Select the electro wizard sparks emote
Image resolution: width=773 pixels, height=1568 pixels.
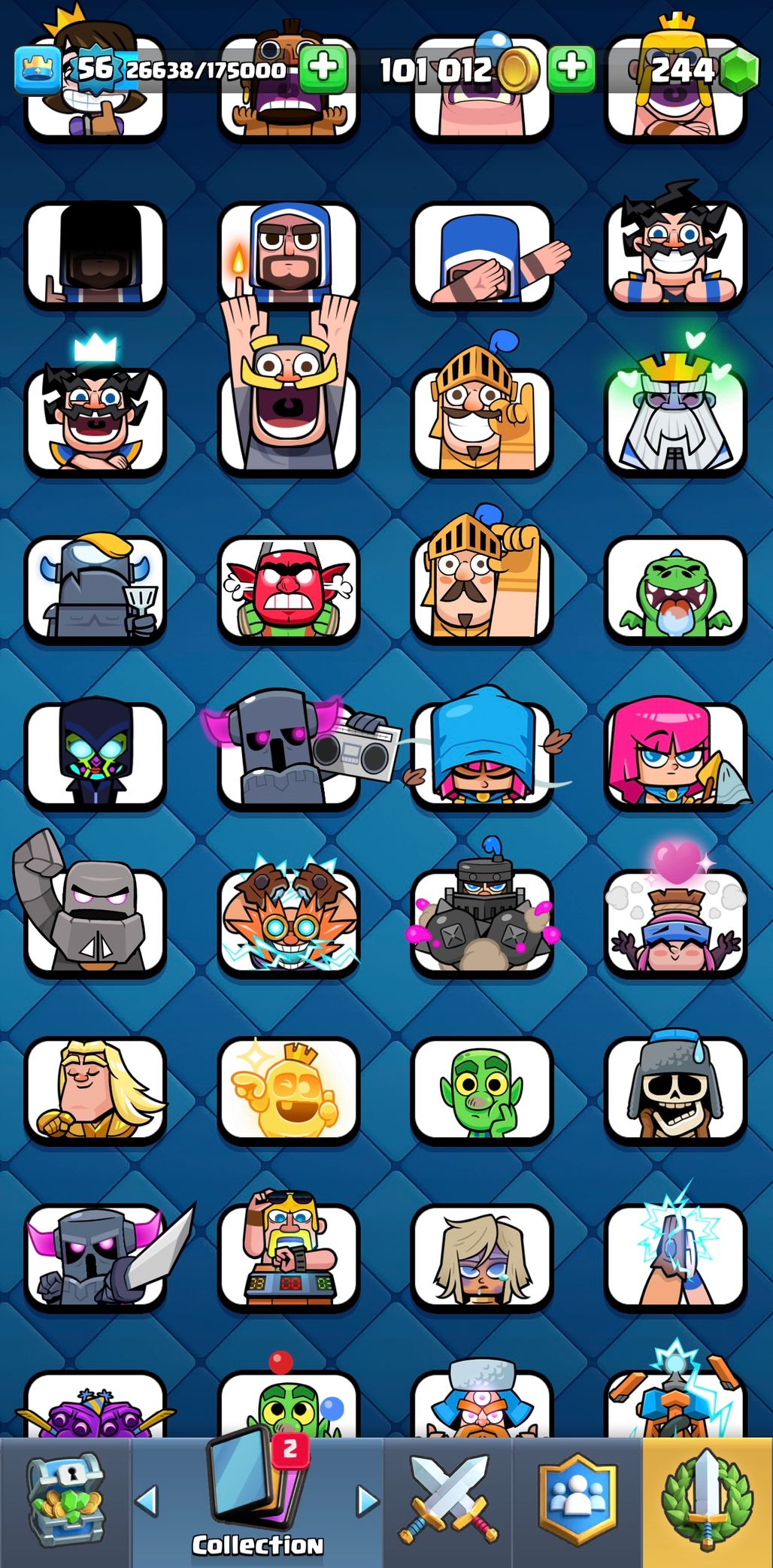click(289, 923)
